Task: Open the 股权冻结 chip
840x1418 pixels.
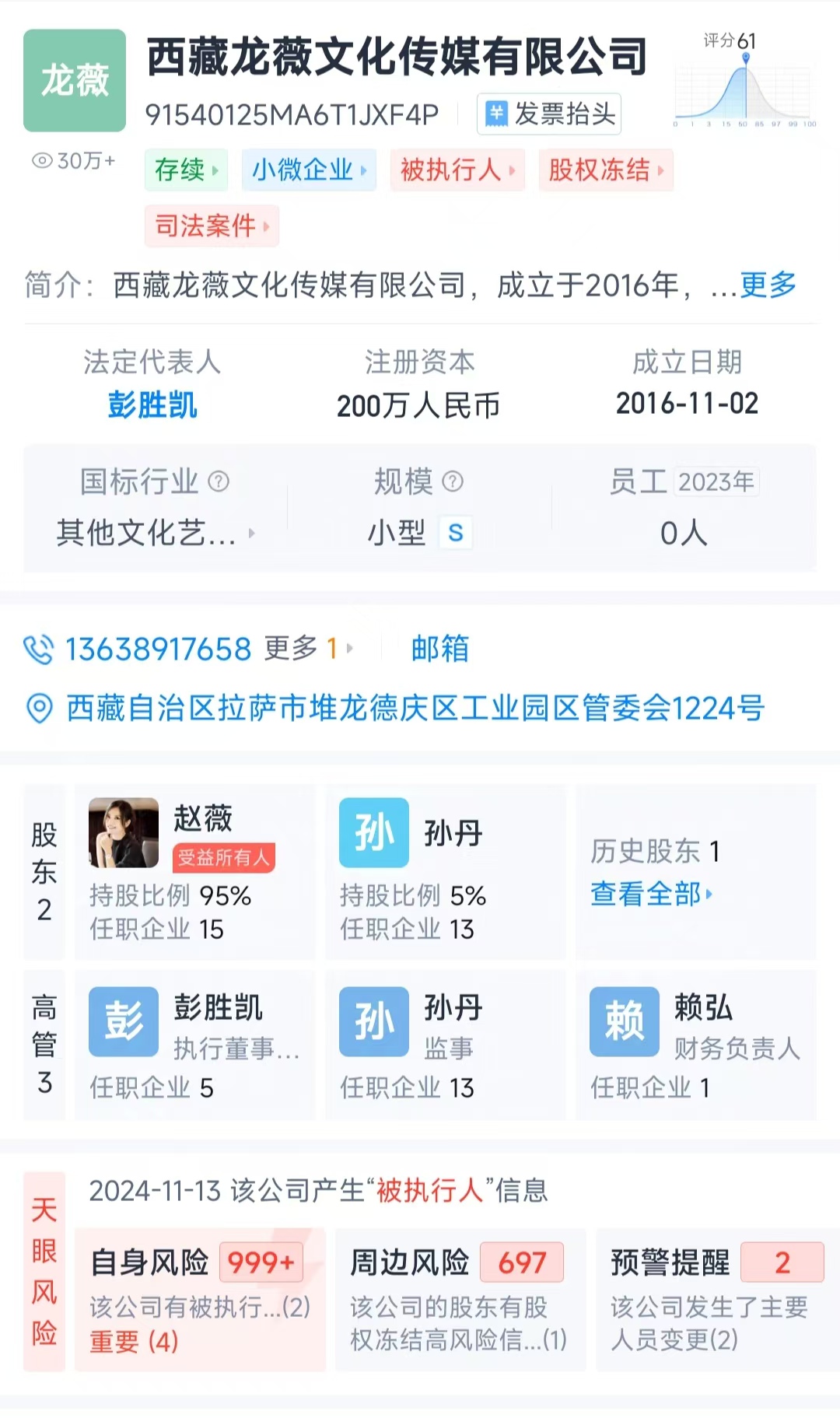Action: click(x=606, y=170)
